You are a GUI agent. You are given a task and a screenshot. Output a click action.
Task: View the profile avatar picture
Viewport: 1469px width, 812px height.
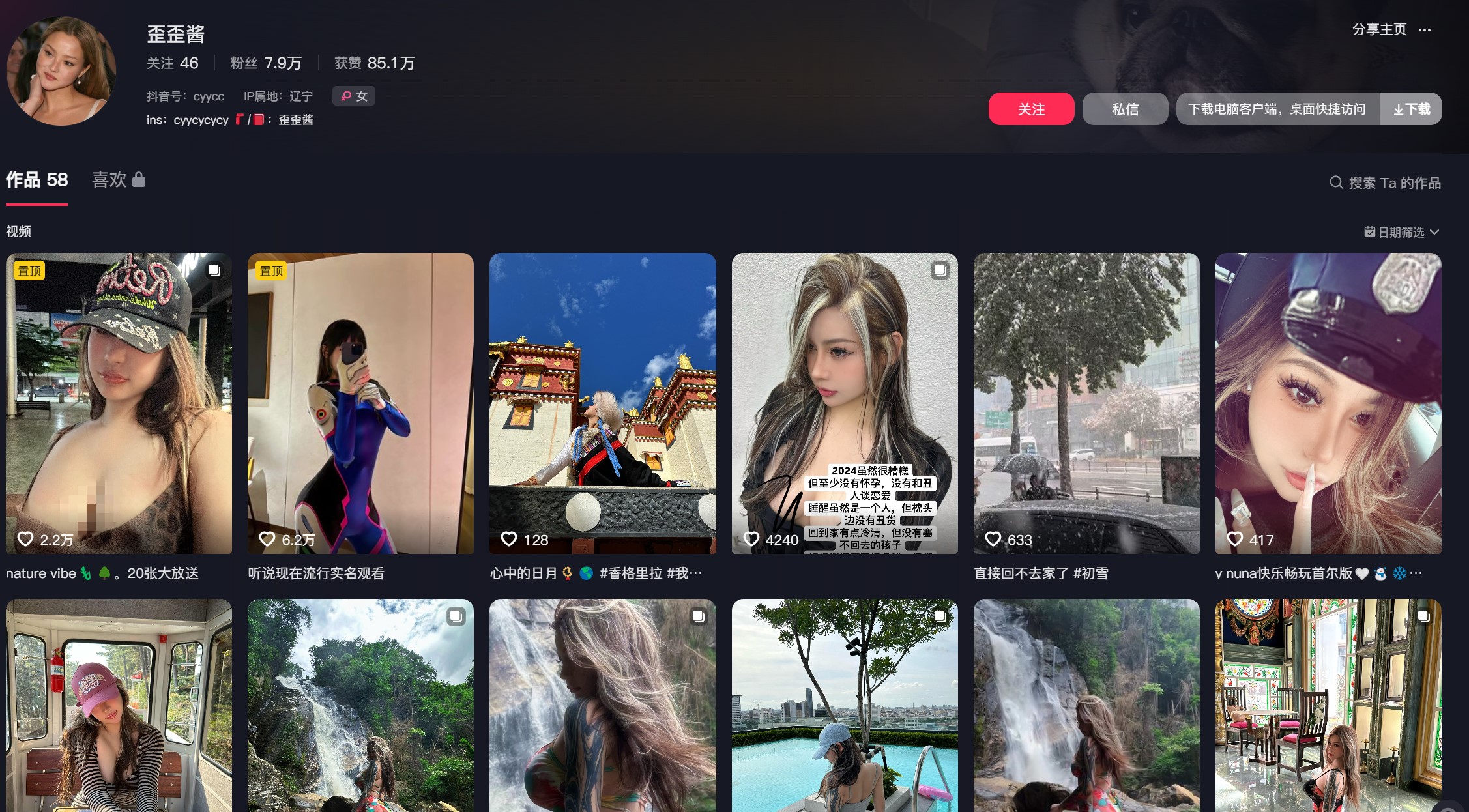tap(61, 70)
